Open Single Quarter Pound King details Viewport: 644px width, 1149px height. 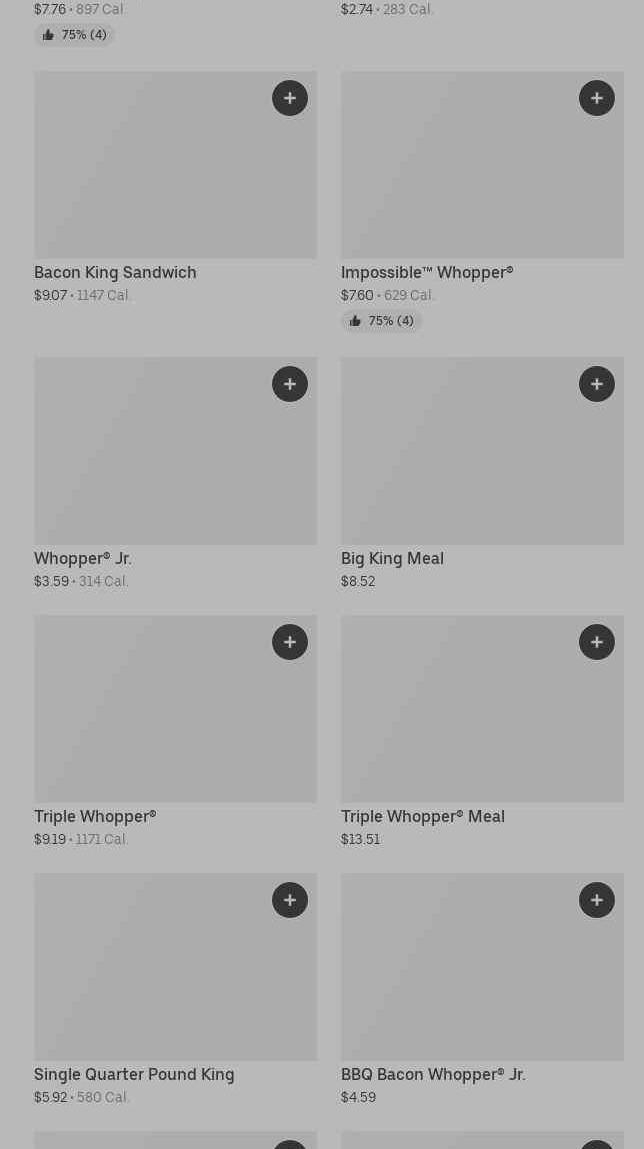tap(175, 989)
